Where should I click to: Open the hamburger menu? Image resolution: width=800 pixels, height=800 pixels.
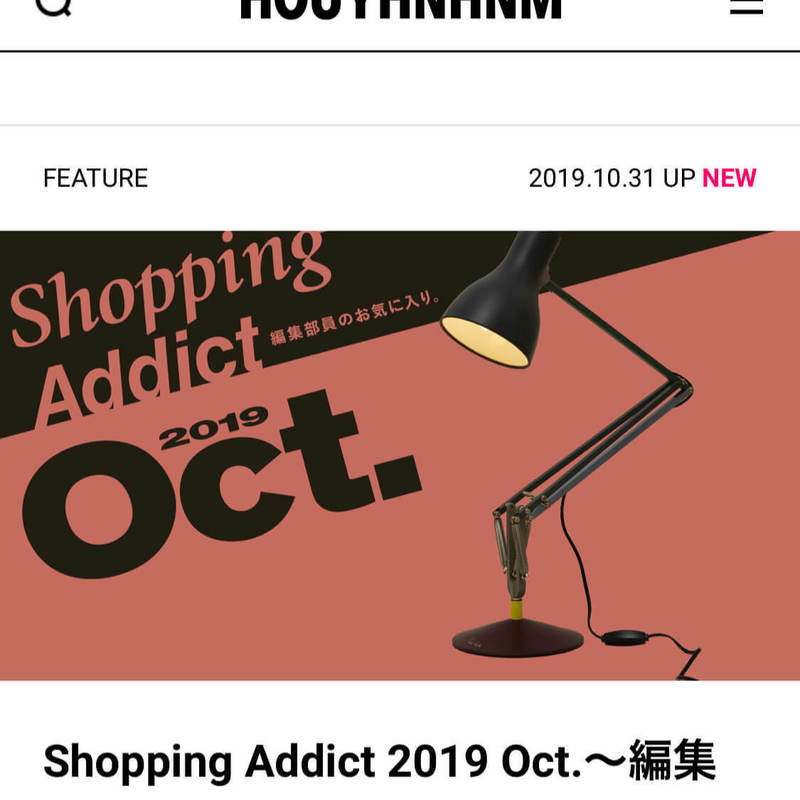[746, 6]
